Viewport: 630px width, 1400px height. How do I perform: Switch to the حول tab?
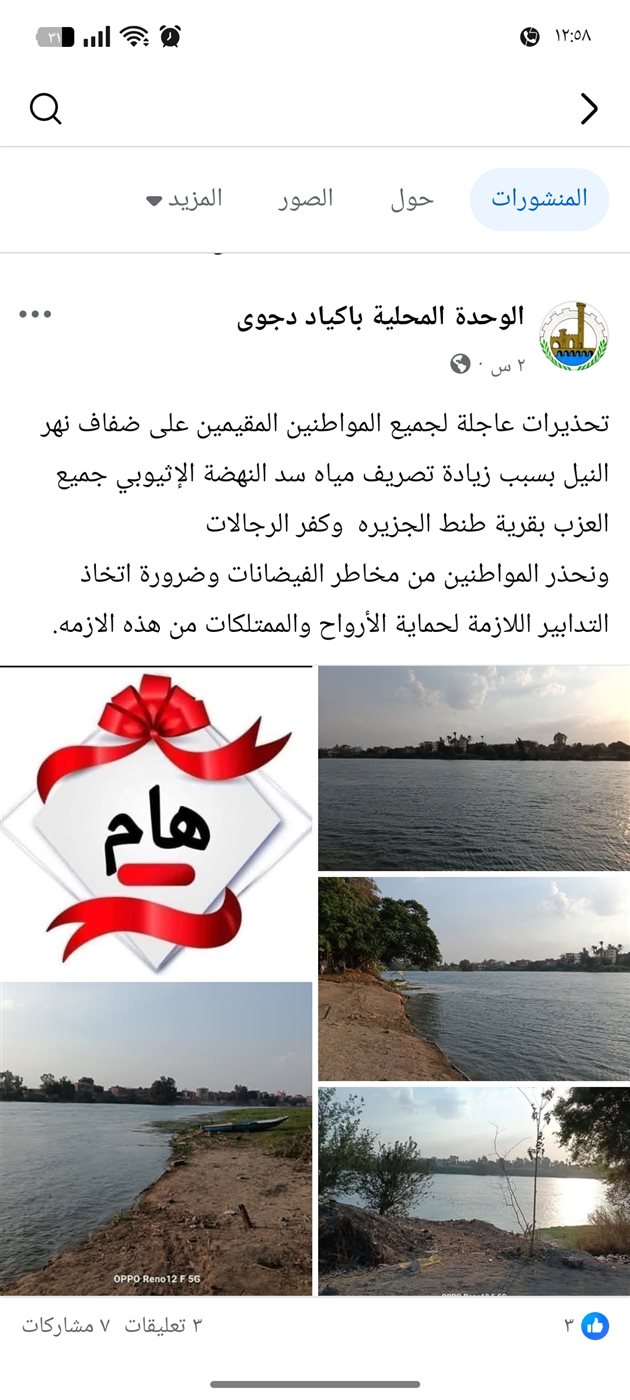coord(411,198)
